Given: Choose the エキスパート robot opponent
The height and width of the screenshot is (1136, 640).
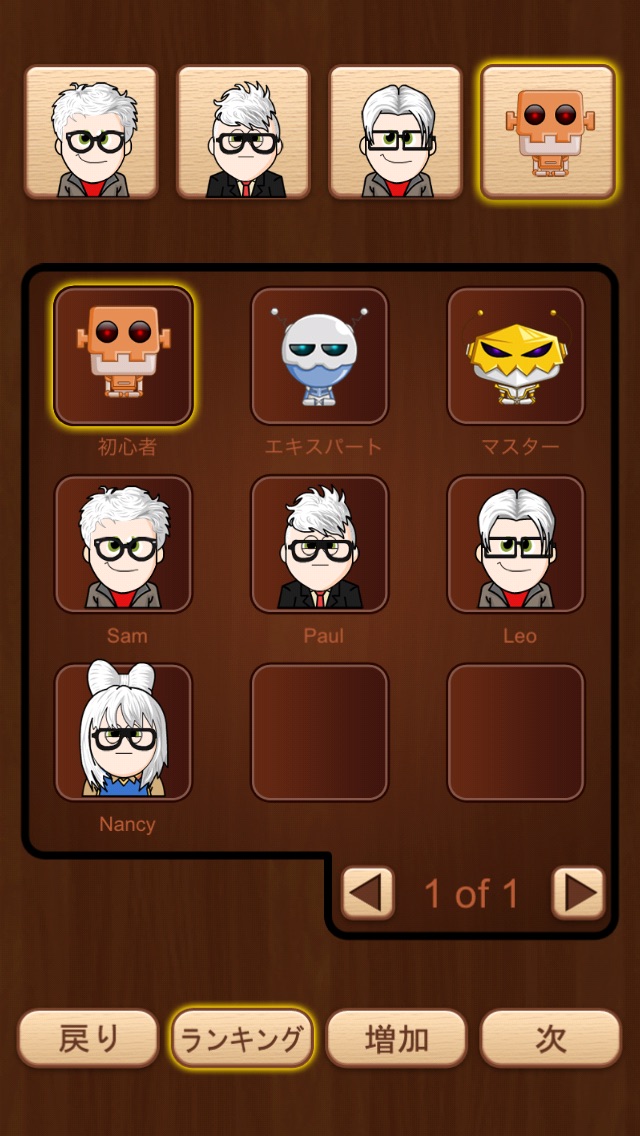Looking at the screenshot, I should coord(319,356).
